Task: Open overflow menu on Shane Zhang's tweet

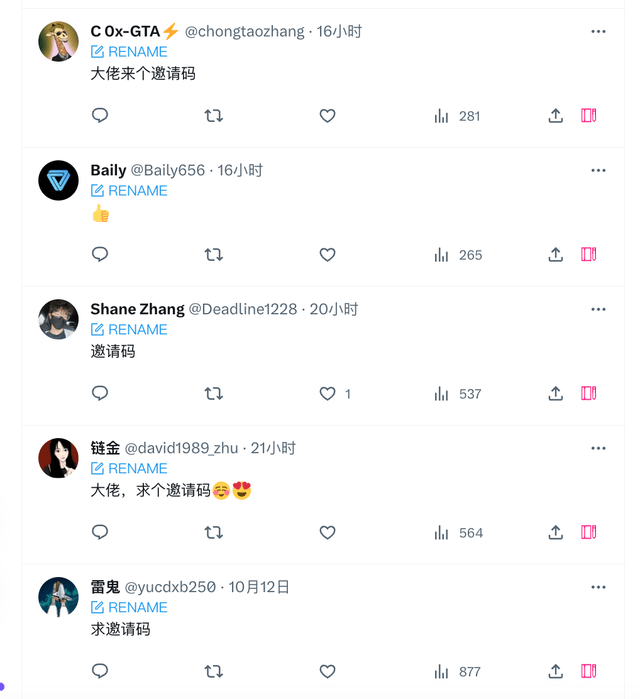Action: pyautogui.click(x=598, y=309)
